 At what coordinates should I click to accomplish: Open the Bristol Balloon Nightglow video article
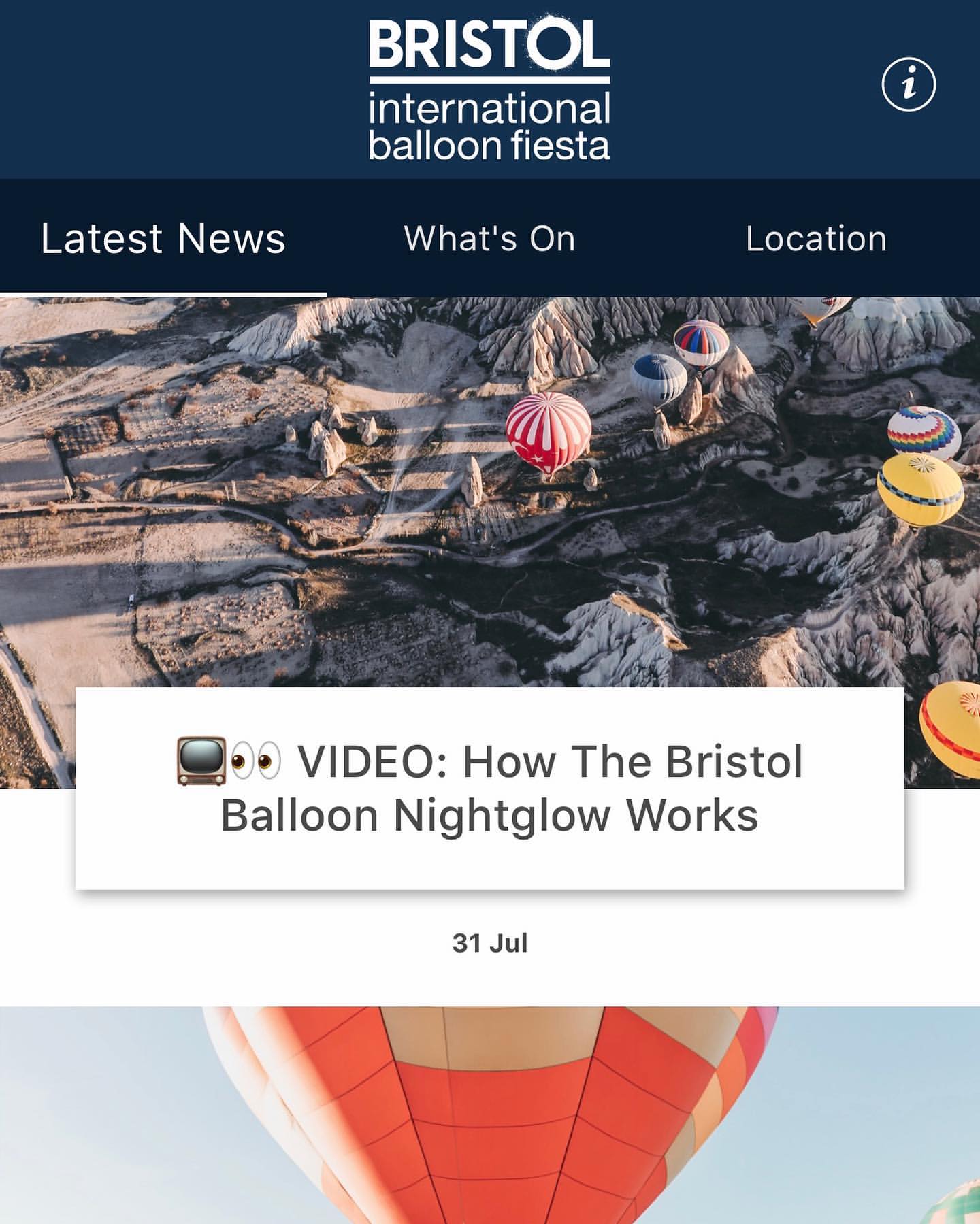489,788
